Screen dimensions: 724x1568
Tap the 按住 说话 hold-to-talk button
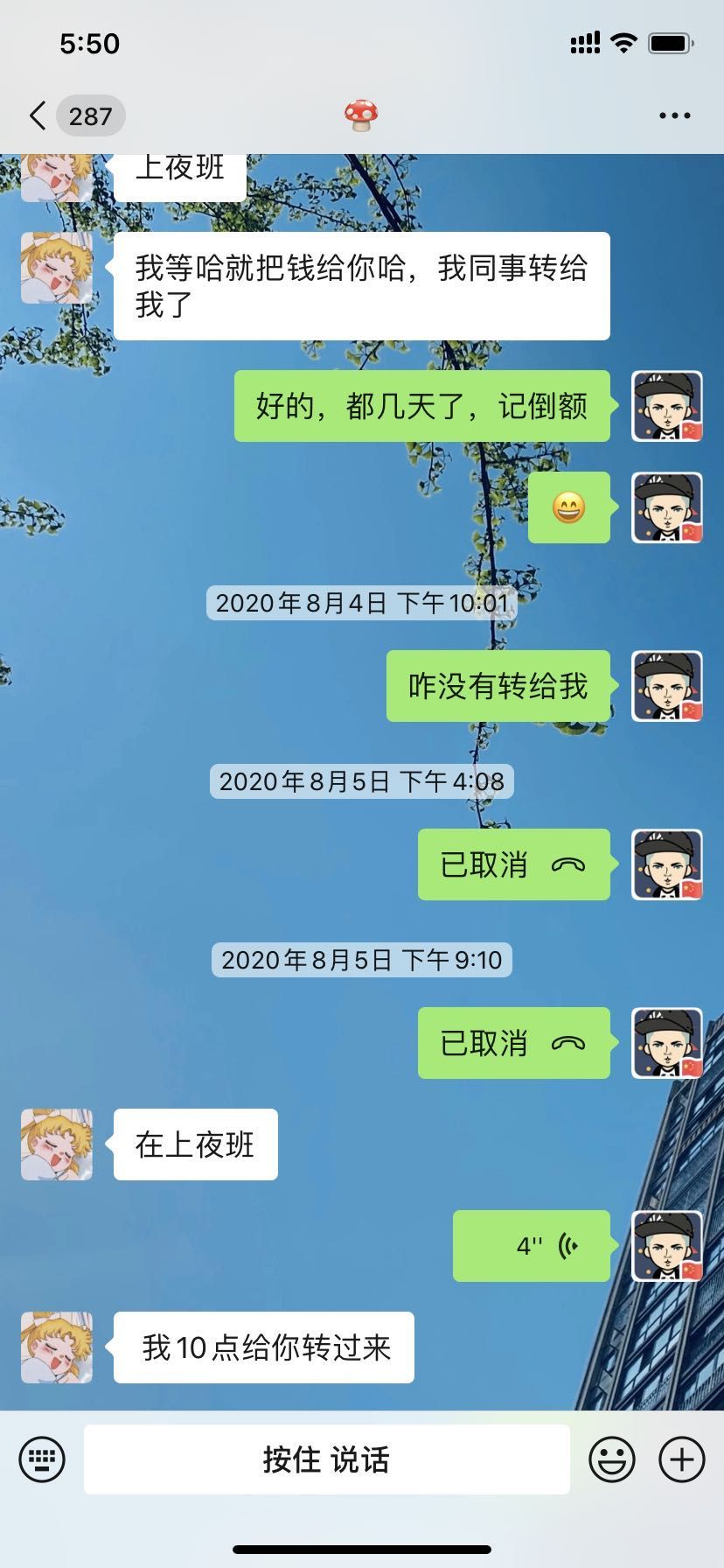coord(326,1459)
